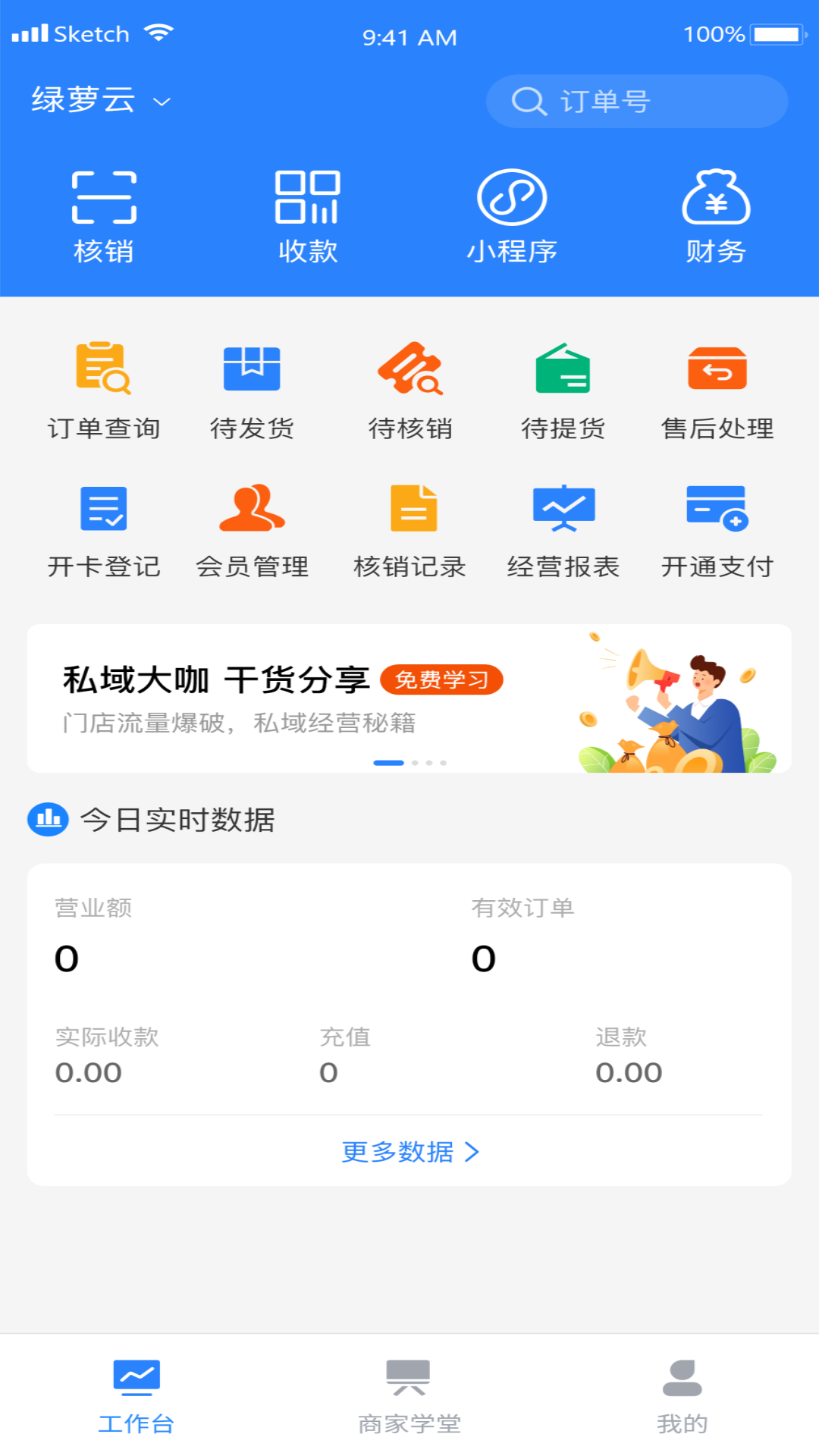The image size is (819, 1456).
Task: Open 经营报表 business reports
Action: coord(563,531)
